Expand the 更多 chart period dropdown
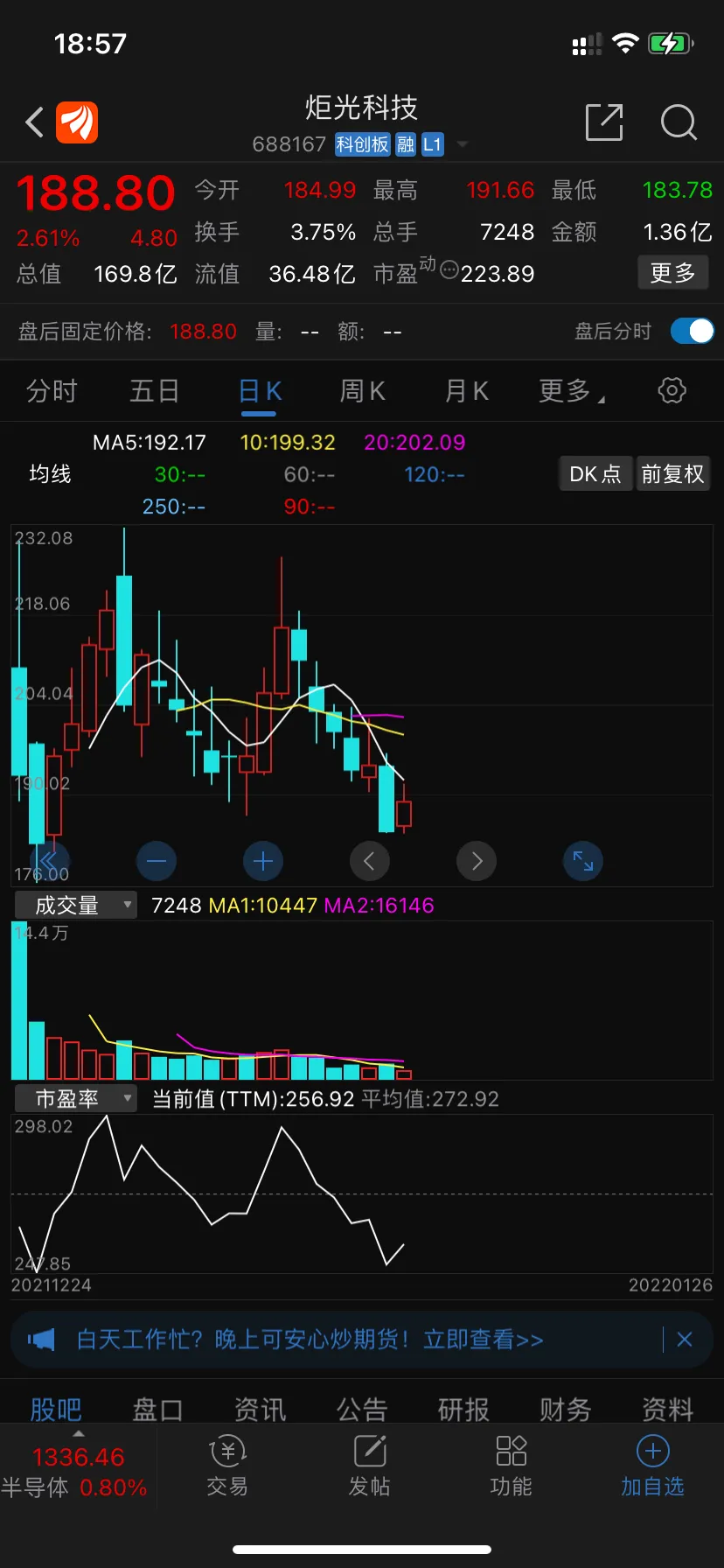This screenshot has height=1568, width=724. tap(571, 391)
